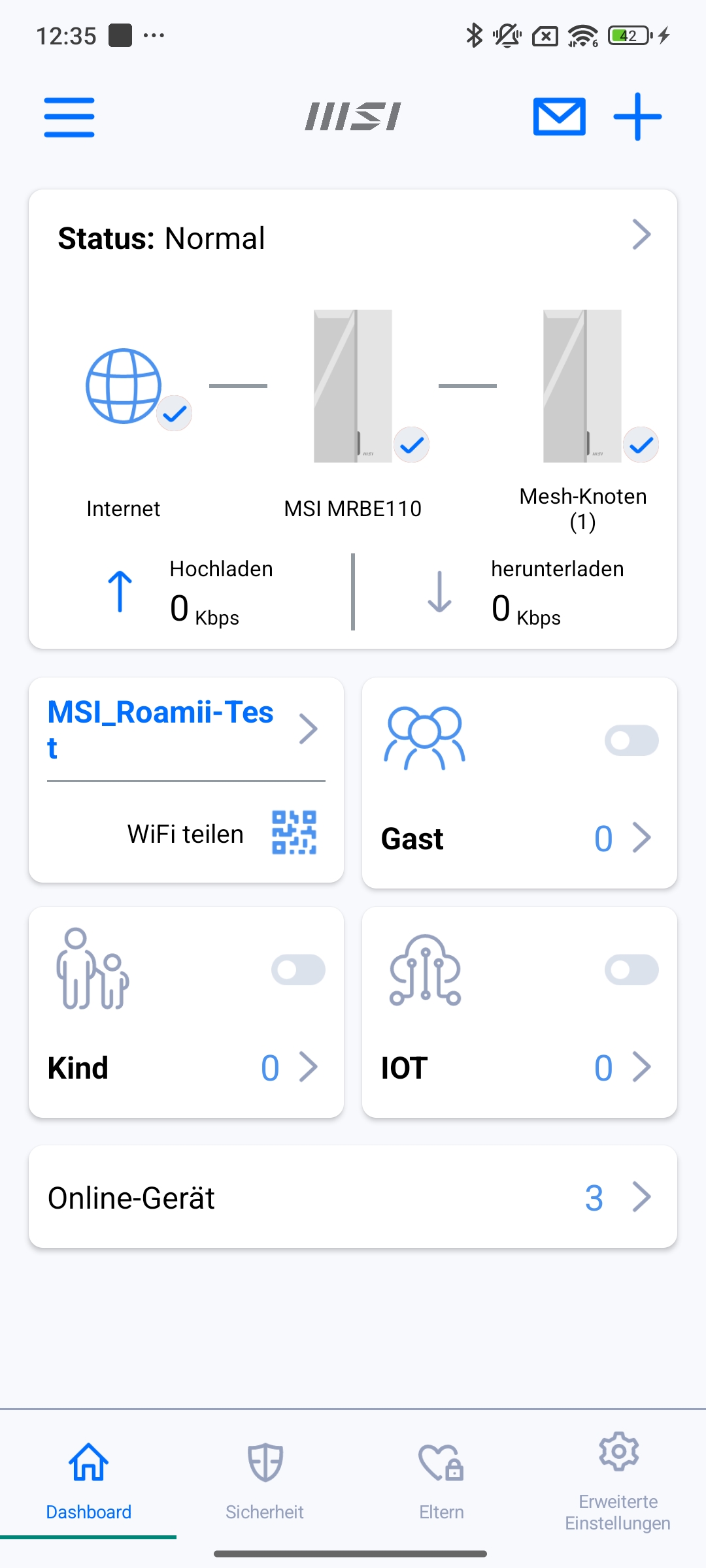Enable the Gast network toggle

(631, 740)
